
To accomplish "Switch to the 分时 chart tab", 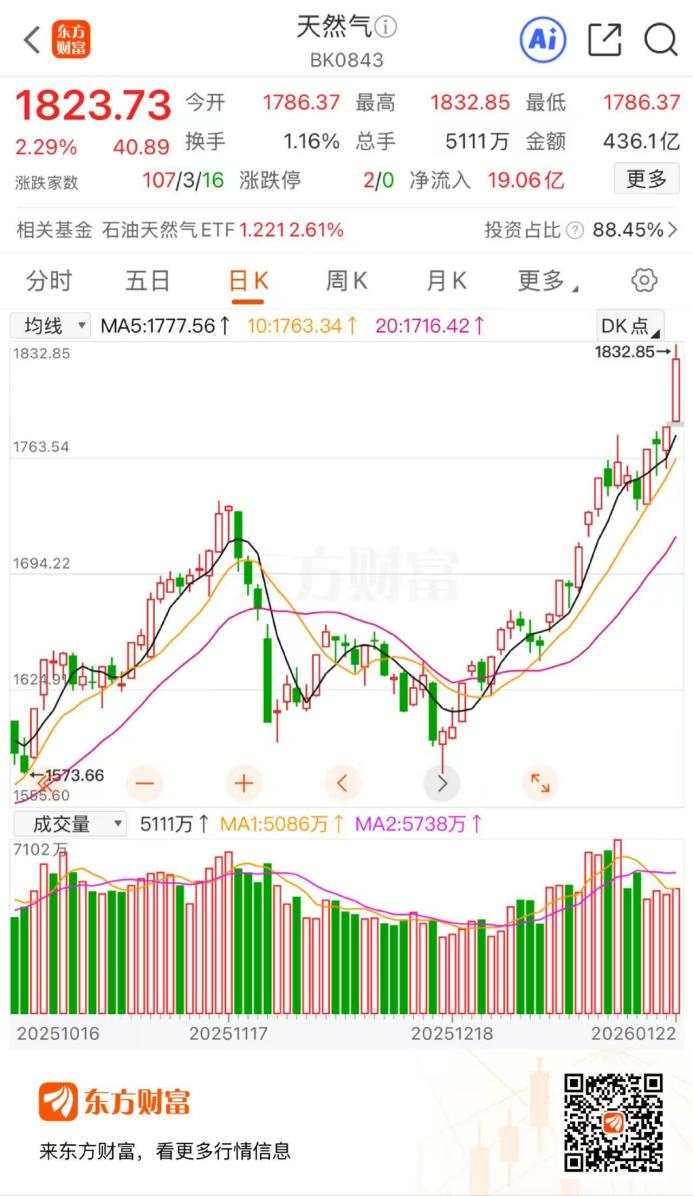I will coord(49,281).
